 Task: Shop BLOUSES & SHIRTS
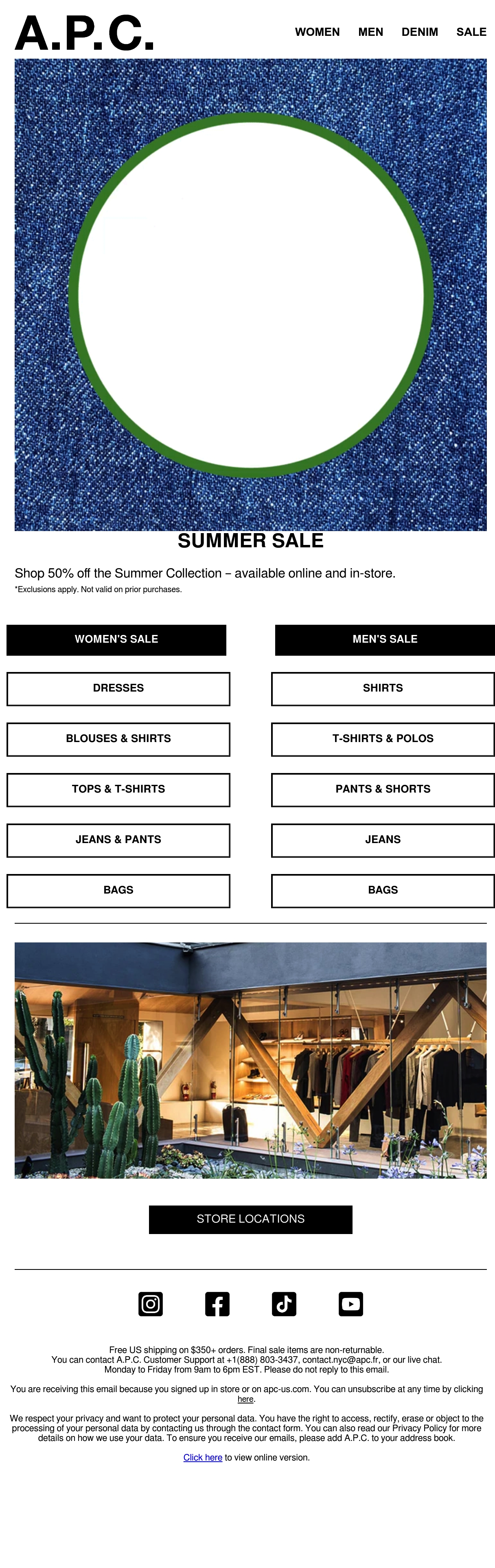pos(118,740)
